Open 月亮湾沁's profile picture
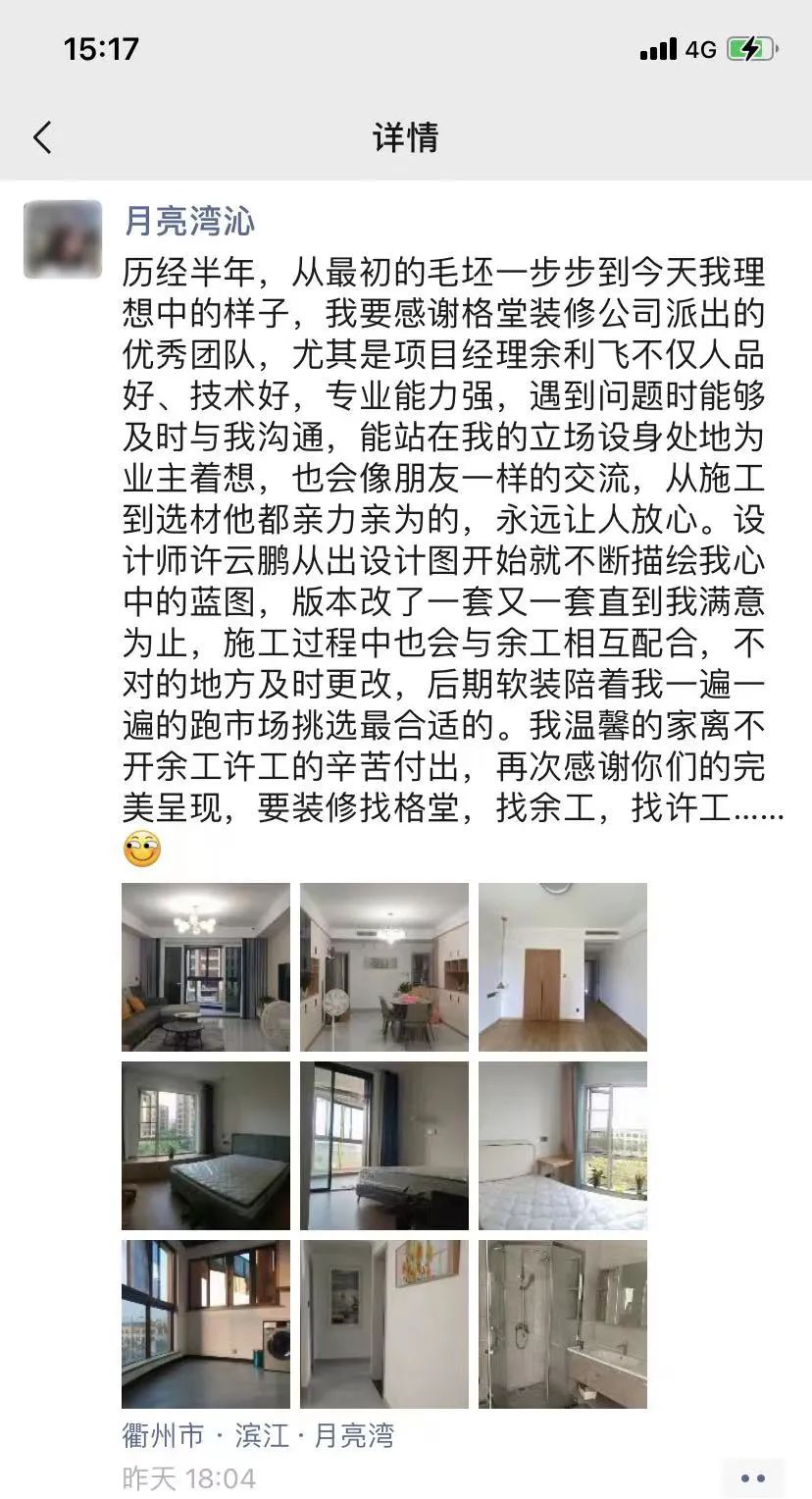This screenshot has height=1499, width=812. (63, 239)
